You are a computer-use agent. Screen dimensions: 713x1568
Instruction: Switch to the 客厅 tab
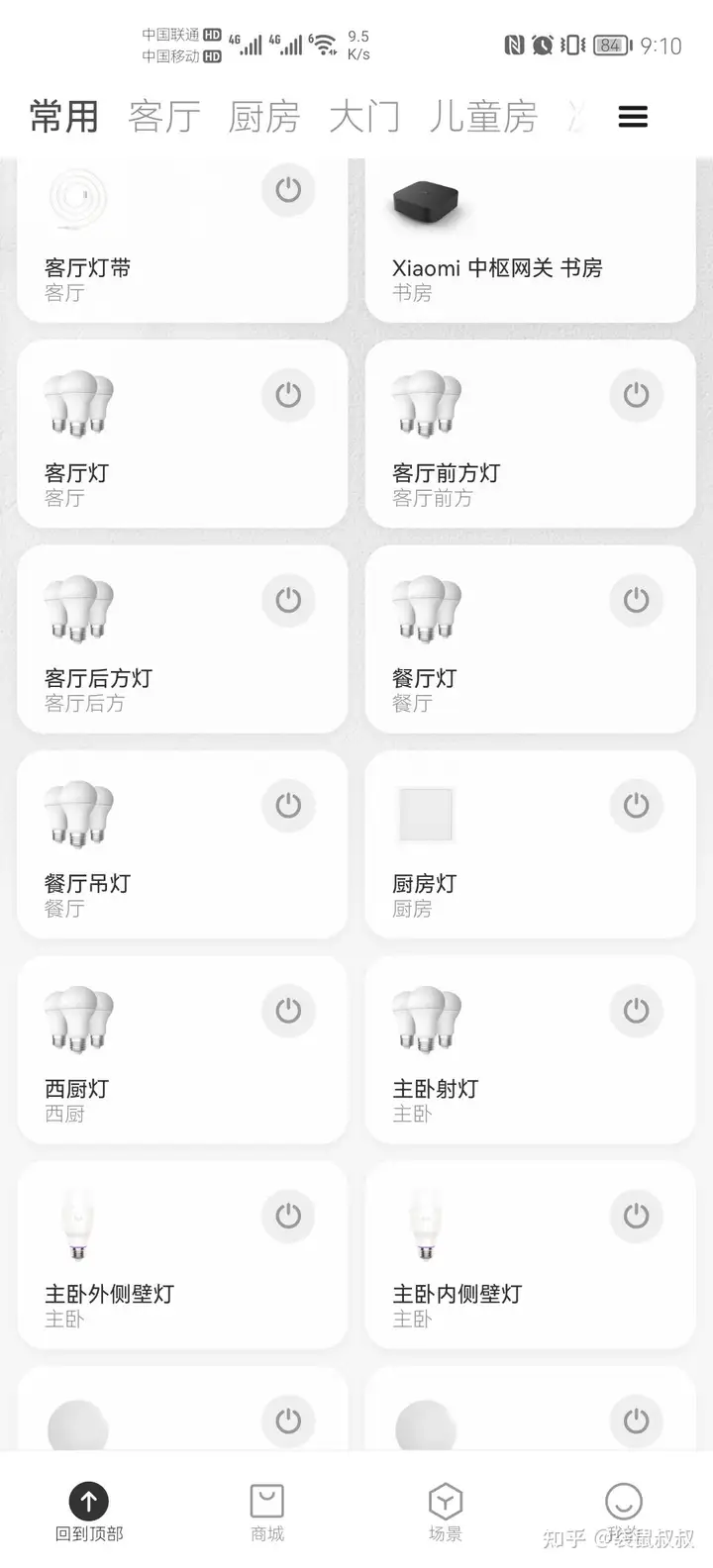[x=164, y=117]
